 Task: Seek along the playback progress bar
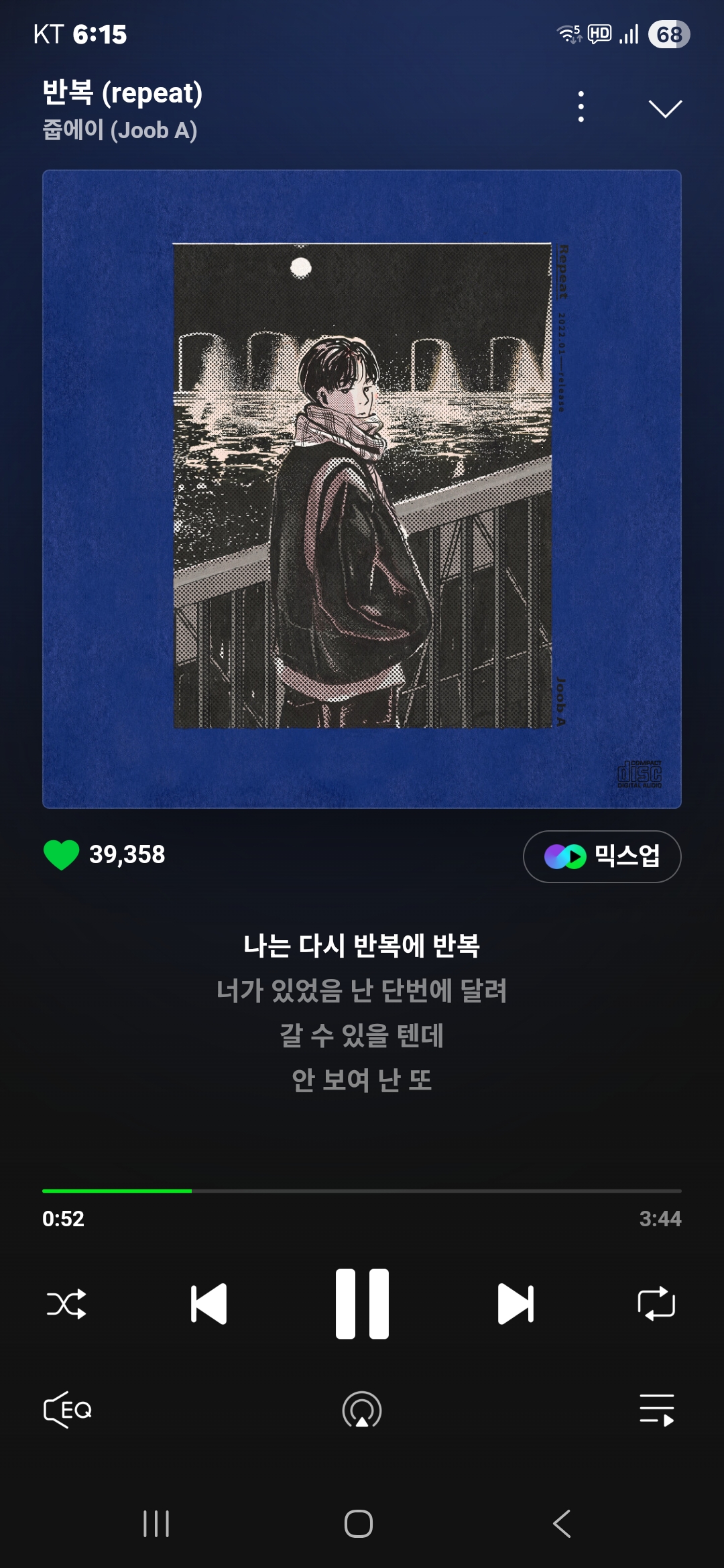[362, 1191]
